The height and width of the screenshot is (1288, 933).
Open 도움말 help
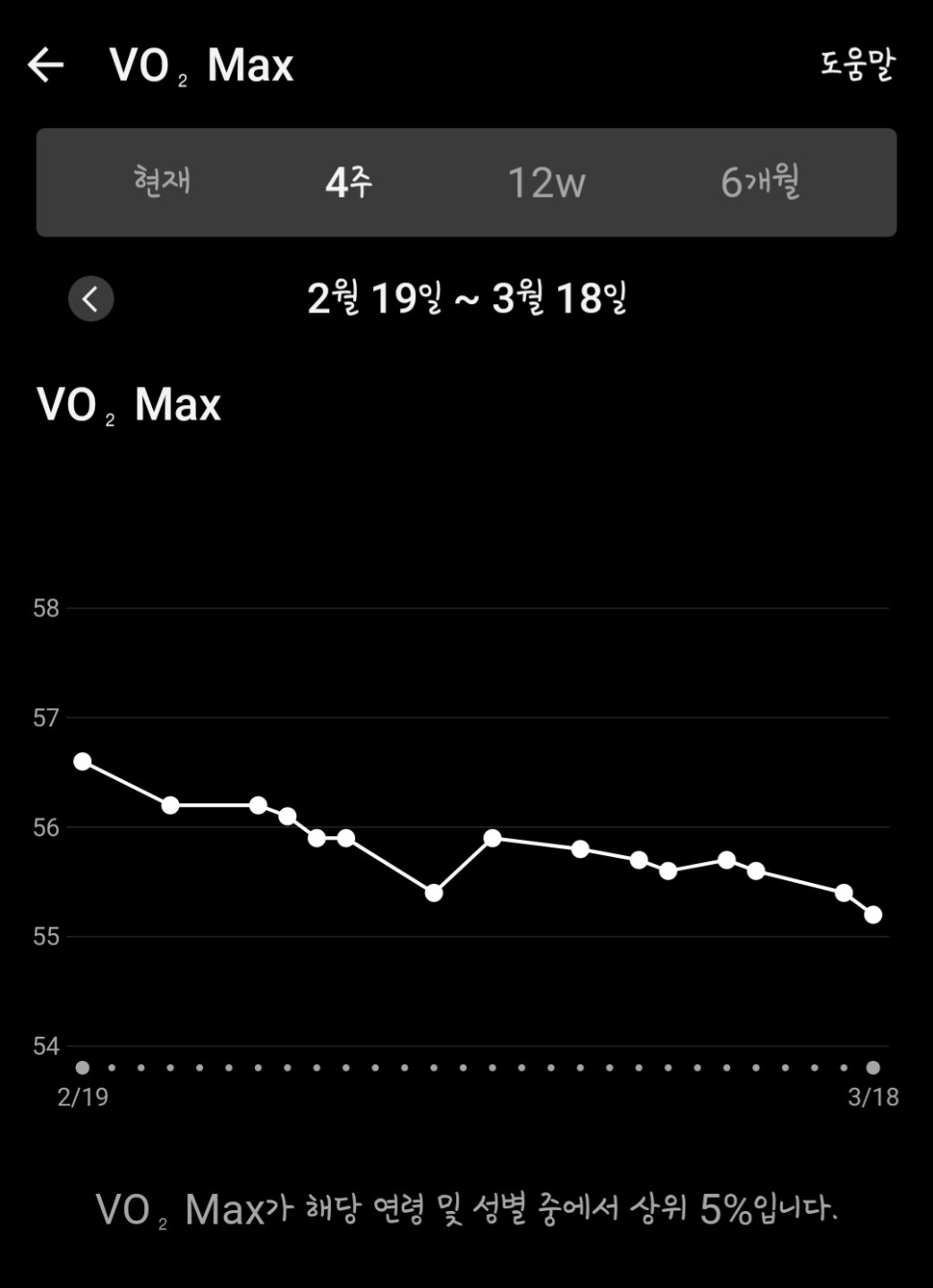(857, 64)
